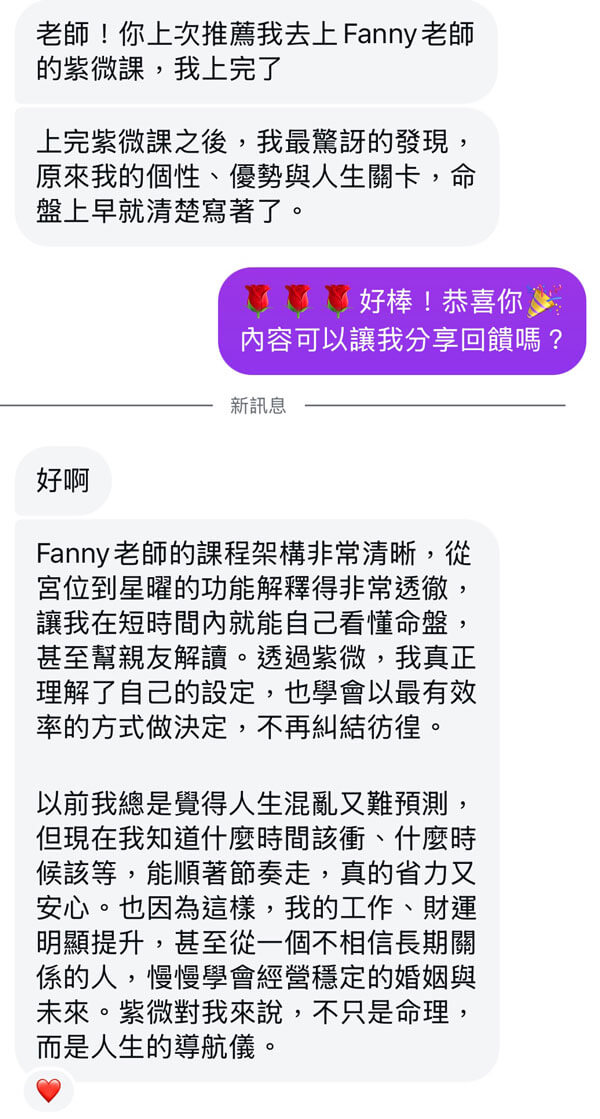
Task: Open the heart reaction under the last message
Action: tap(49, 1090)
